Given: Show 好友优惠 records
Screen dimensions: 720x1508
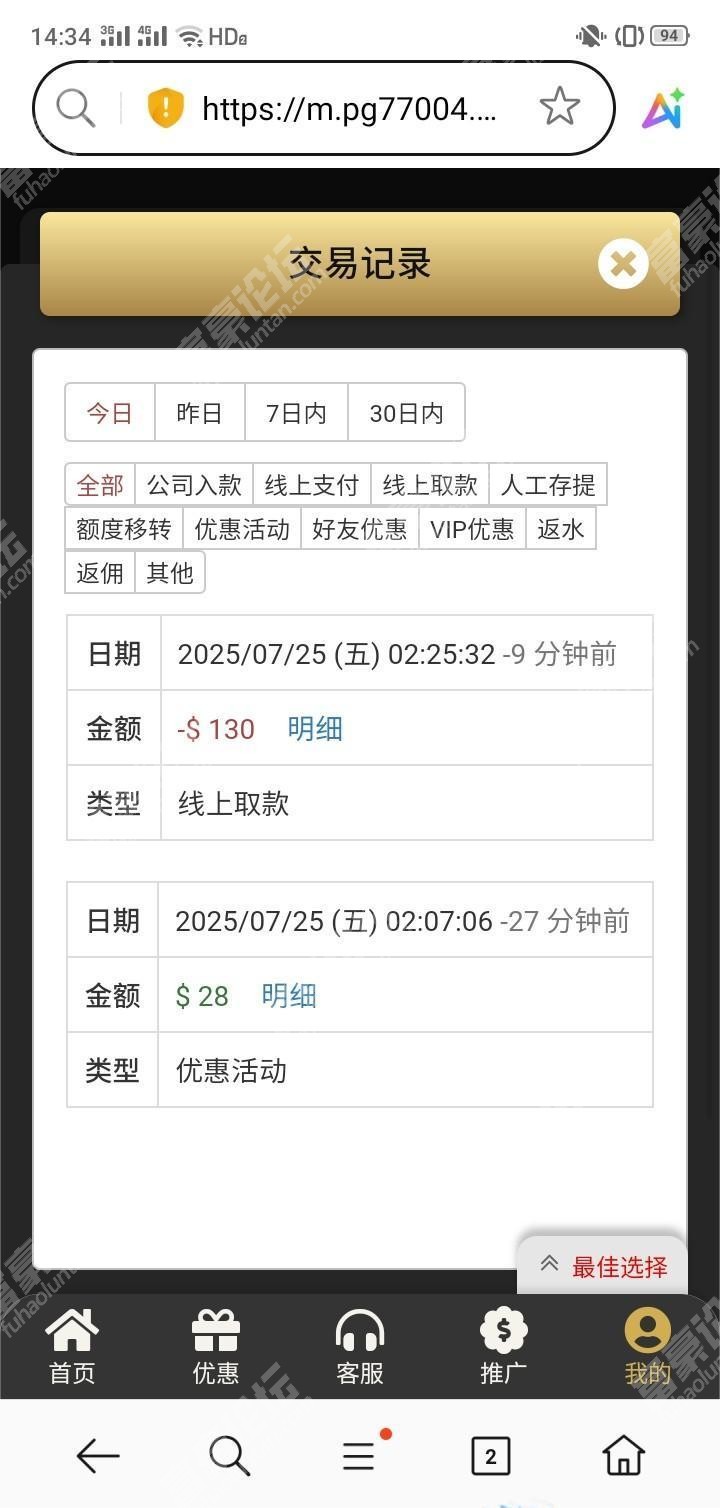Looking at the screenshot, I should [359, 529].
